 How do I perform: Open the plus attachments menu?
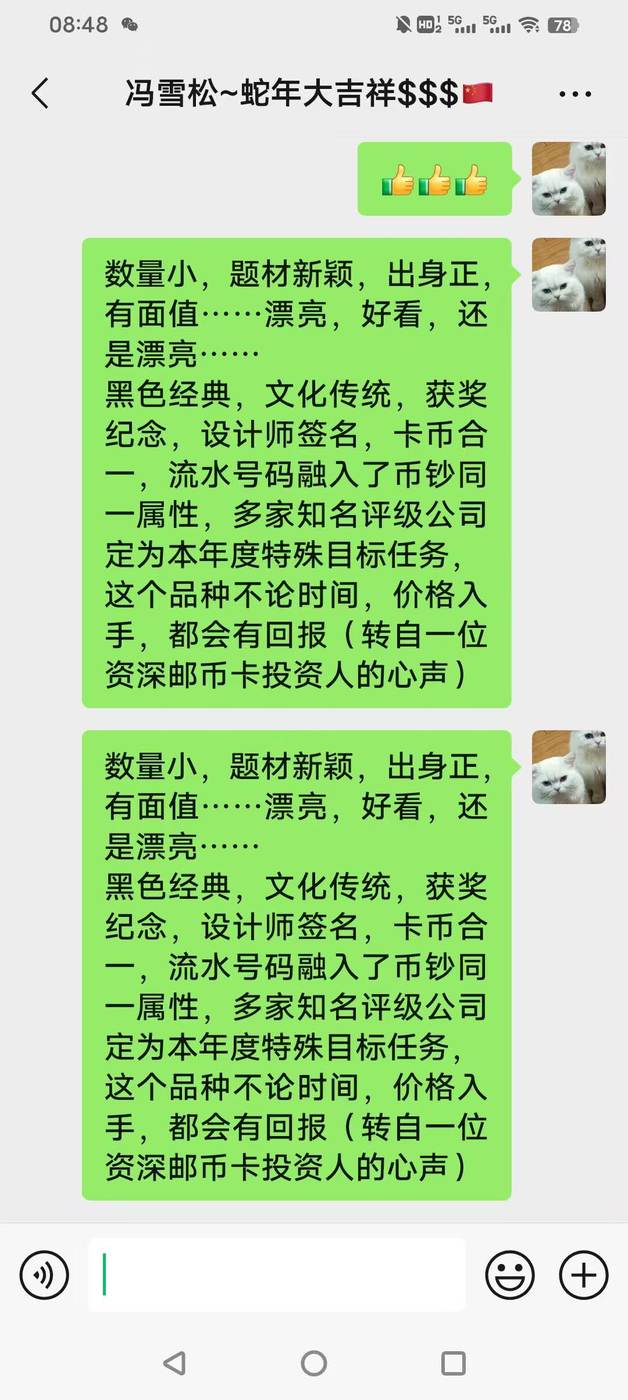[584, 1275]
